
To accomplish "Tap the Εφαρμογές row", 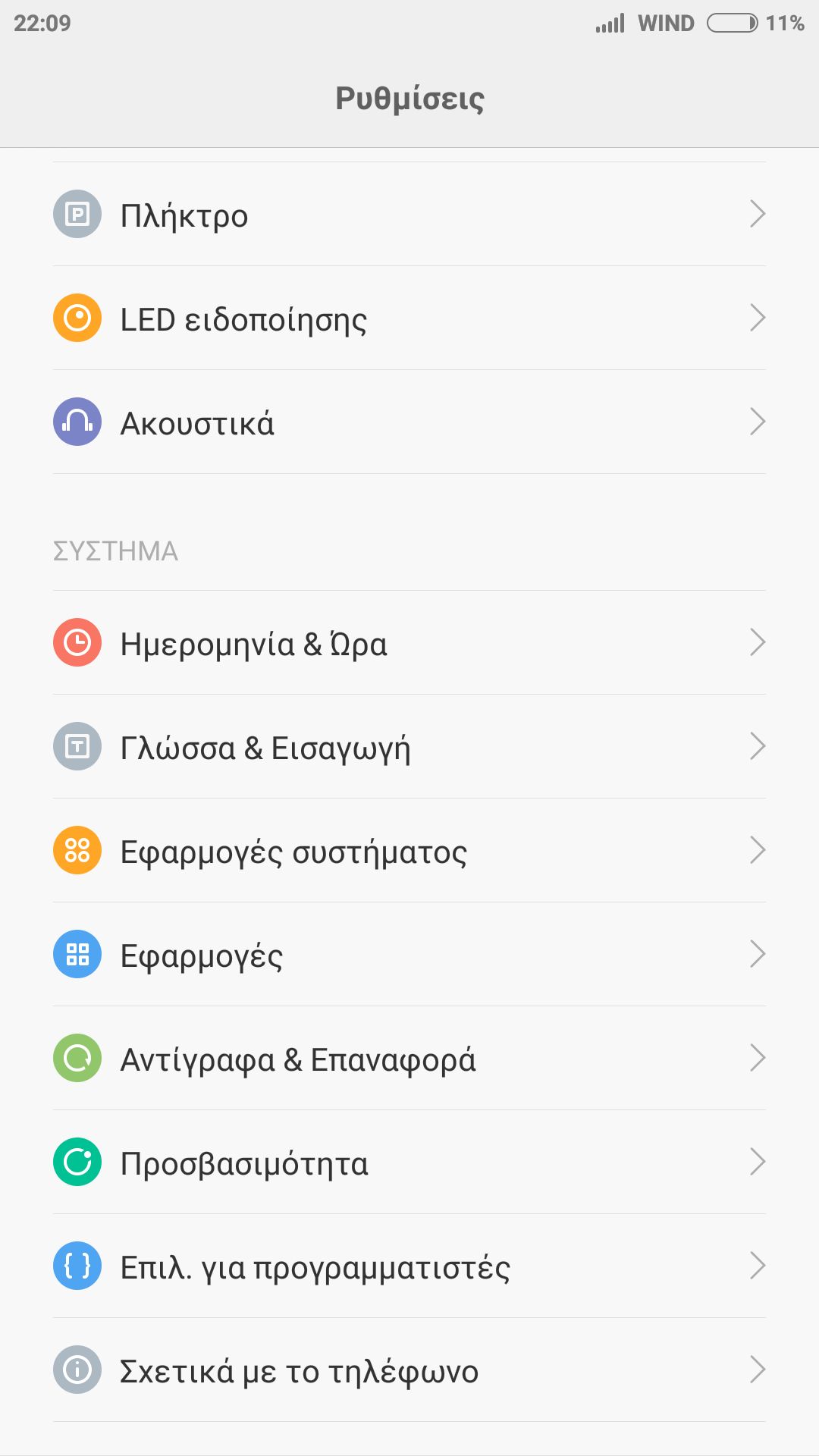I will click(409, 955).
